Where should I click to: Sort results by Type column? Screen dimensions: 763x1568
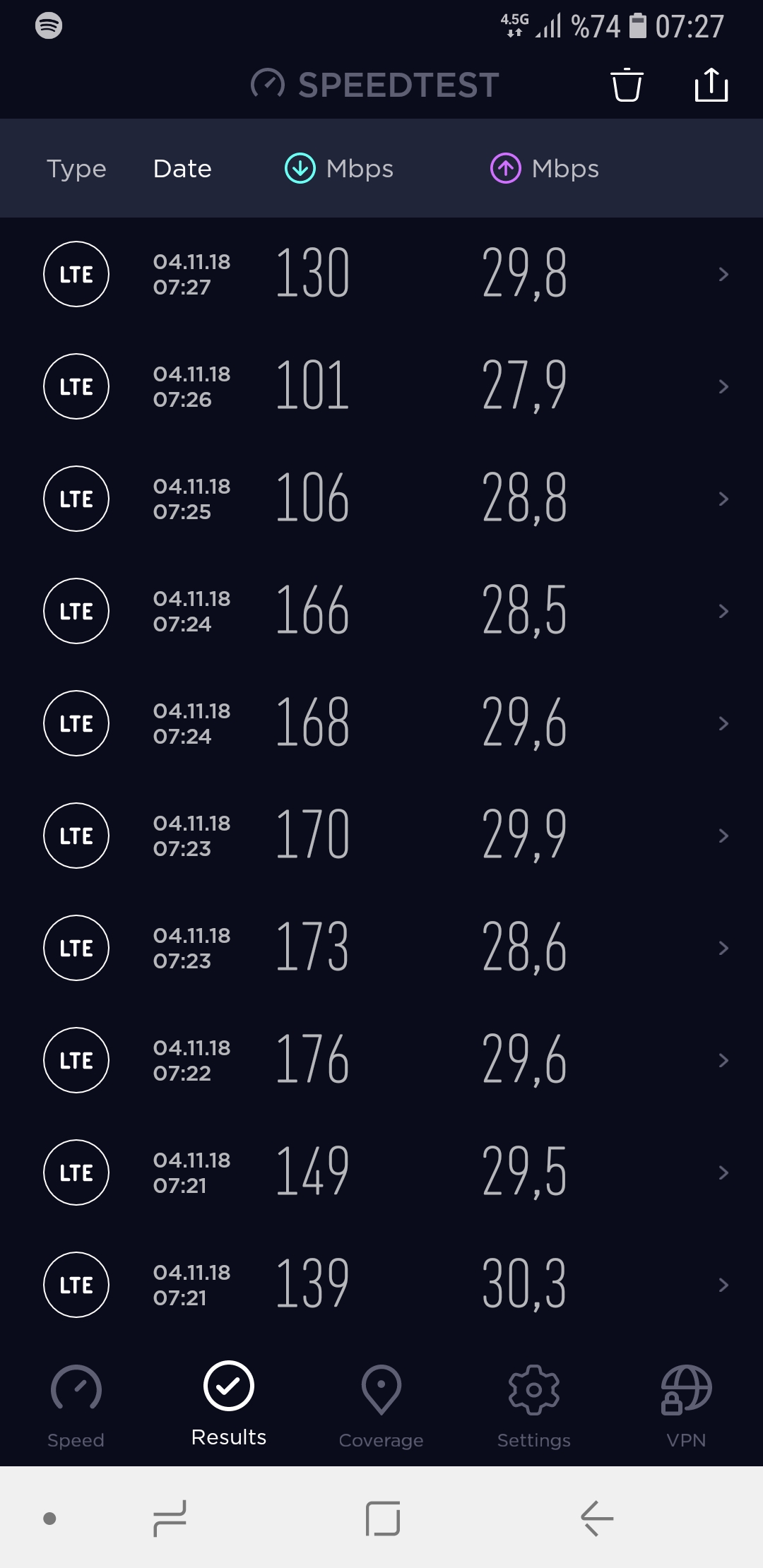click(x=76, y=169)
